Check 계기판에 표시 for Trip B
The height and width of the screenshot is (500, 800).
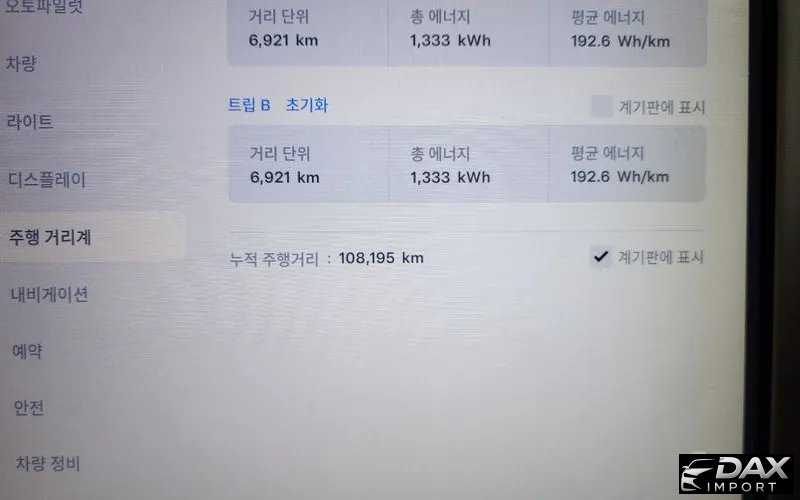(601, 107)
